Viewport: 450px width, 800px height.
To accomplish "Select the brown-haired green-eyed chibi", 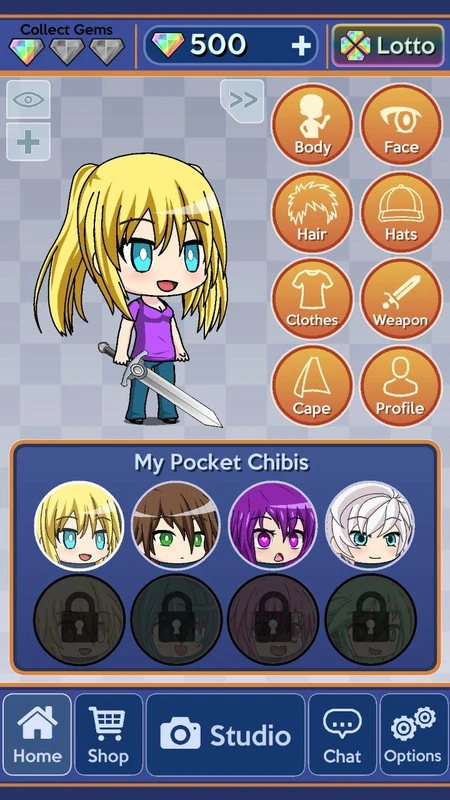I will click(176, 525).
